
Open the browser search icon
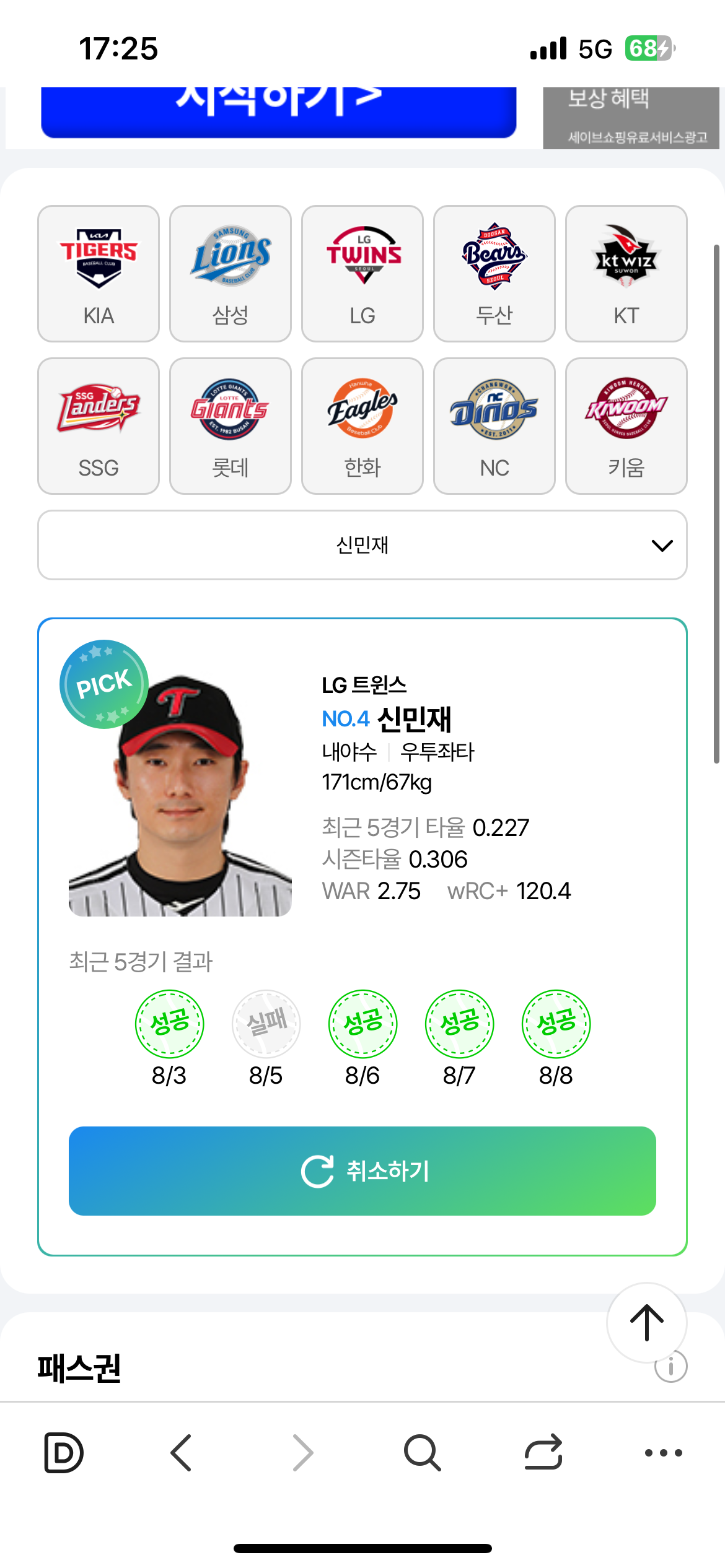pyautogui.click(x=422, y=1452)
